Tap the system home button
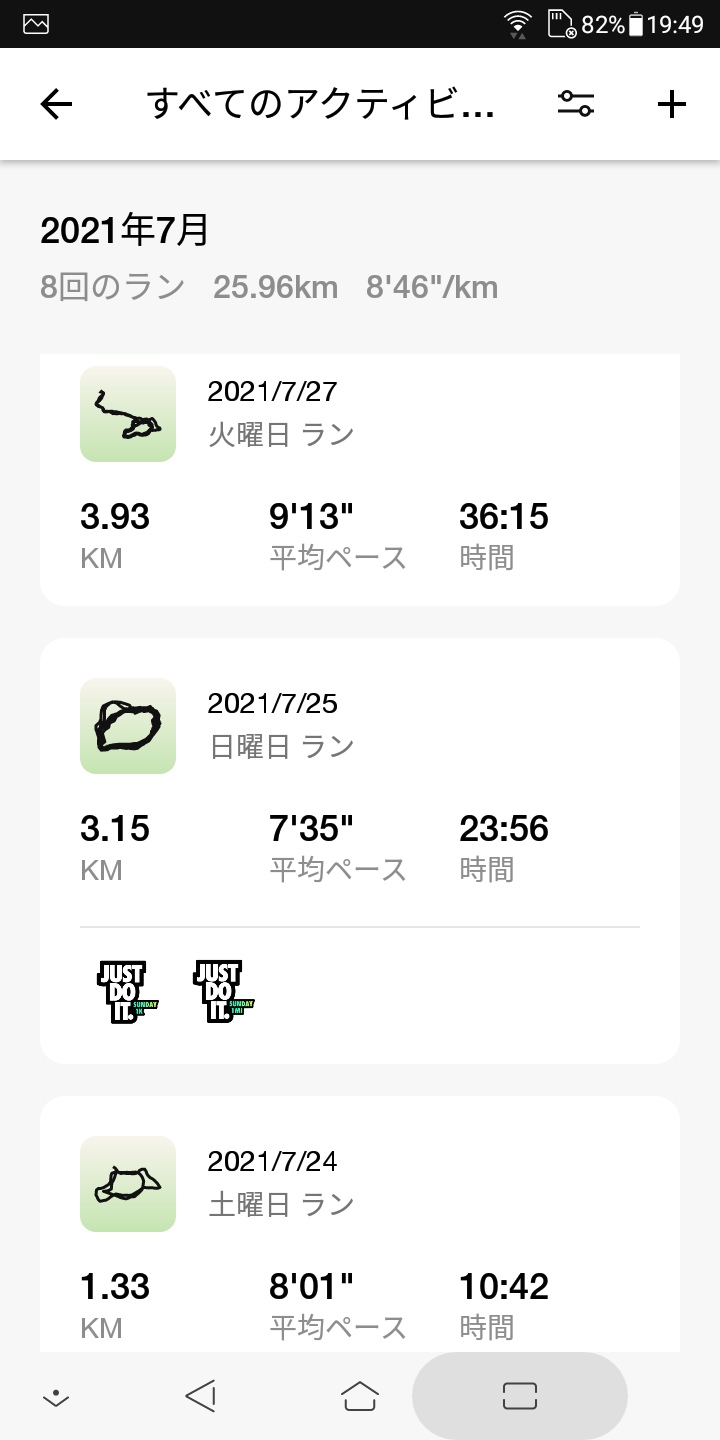Screen dimensions: 720x1440 (360, 1396)
